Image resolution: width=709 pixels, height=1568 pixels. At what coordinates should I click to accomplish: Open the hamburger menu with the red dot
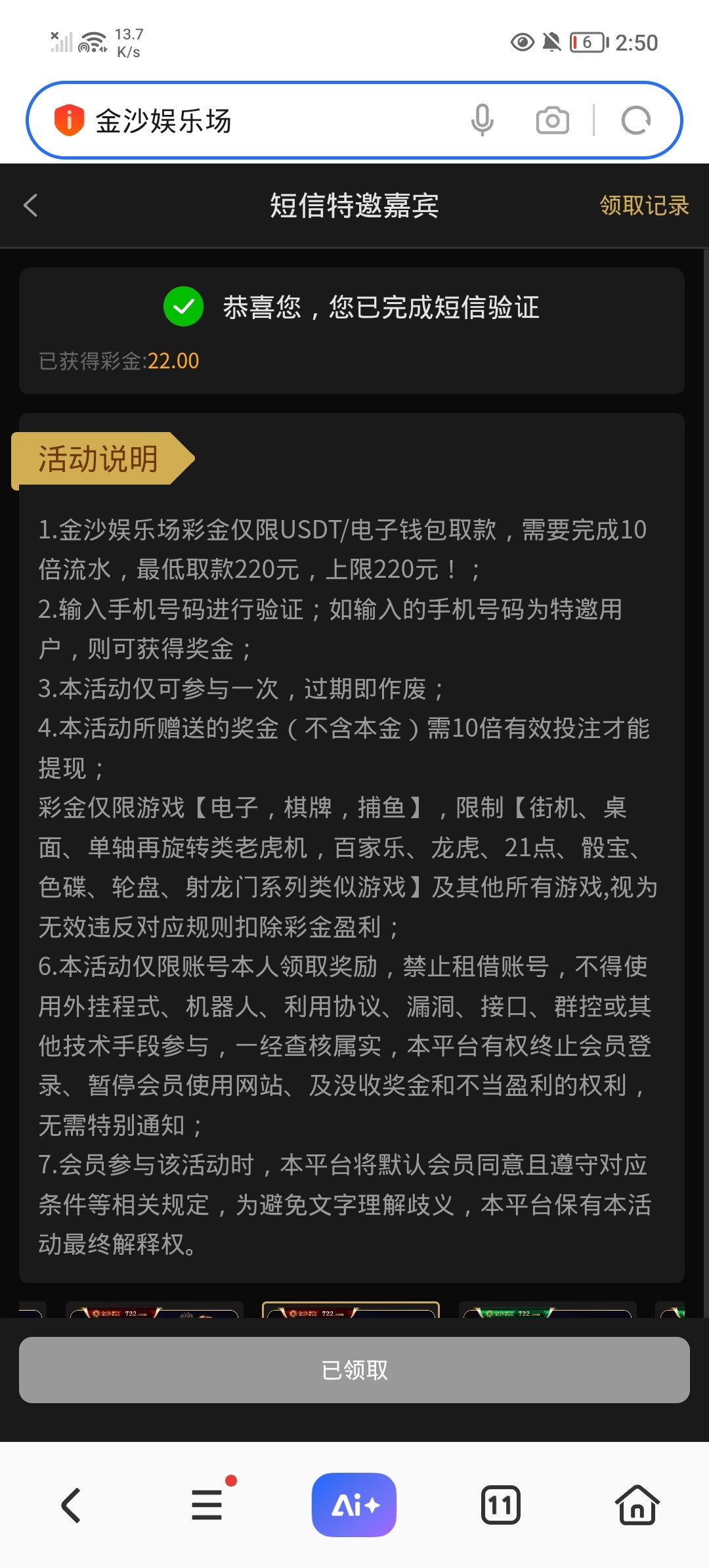pyautogui.click(x=207, y=1505)
